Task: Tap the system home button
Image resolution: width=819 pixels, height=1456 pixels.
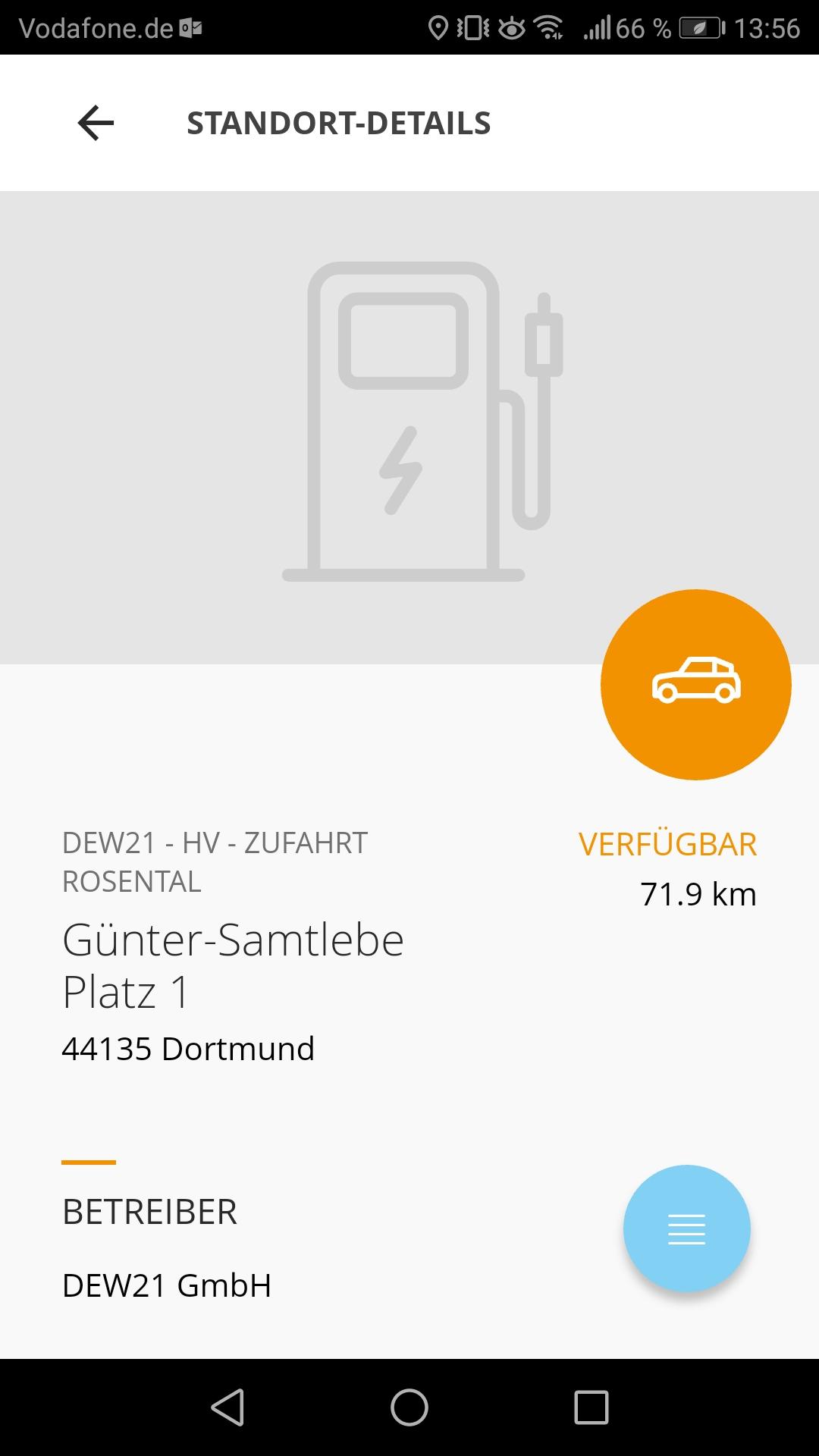Action: click(409, 1407)
